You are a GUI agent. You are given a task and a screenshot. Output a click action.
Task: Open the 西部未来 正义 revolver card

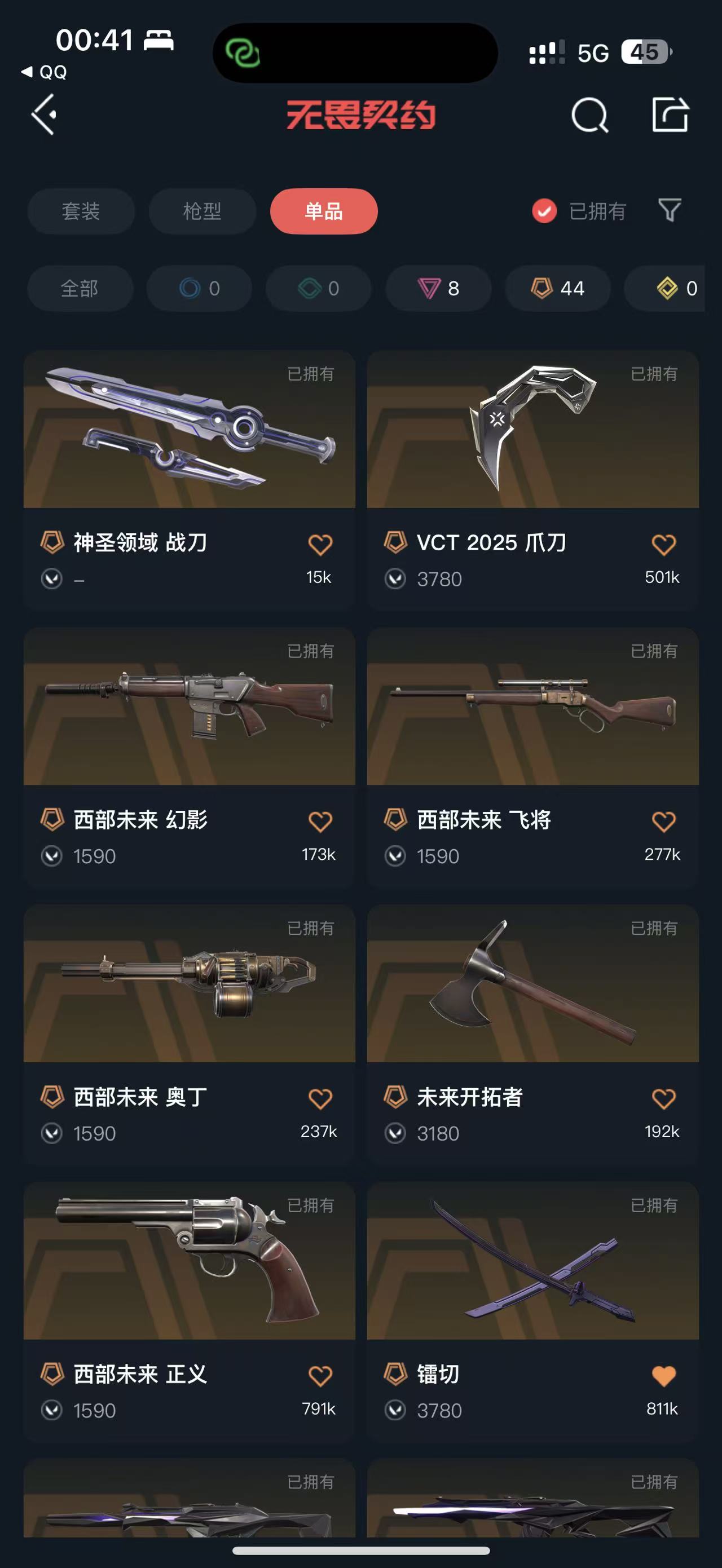(x=190, y=1311)
